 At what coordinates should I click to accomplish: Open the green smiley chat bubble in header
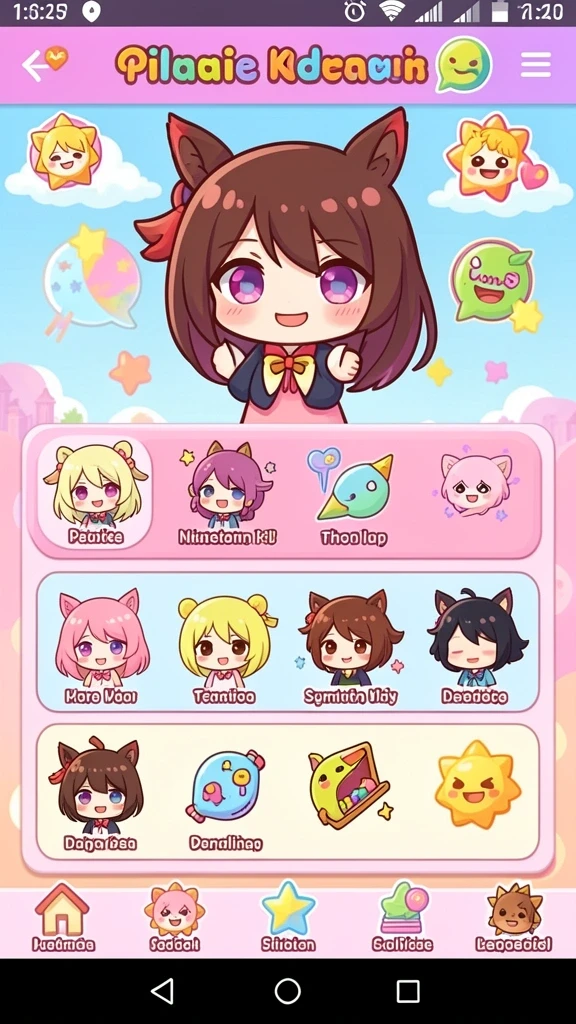pyautogui.click(x=464, y=65)
